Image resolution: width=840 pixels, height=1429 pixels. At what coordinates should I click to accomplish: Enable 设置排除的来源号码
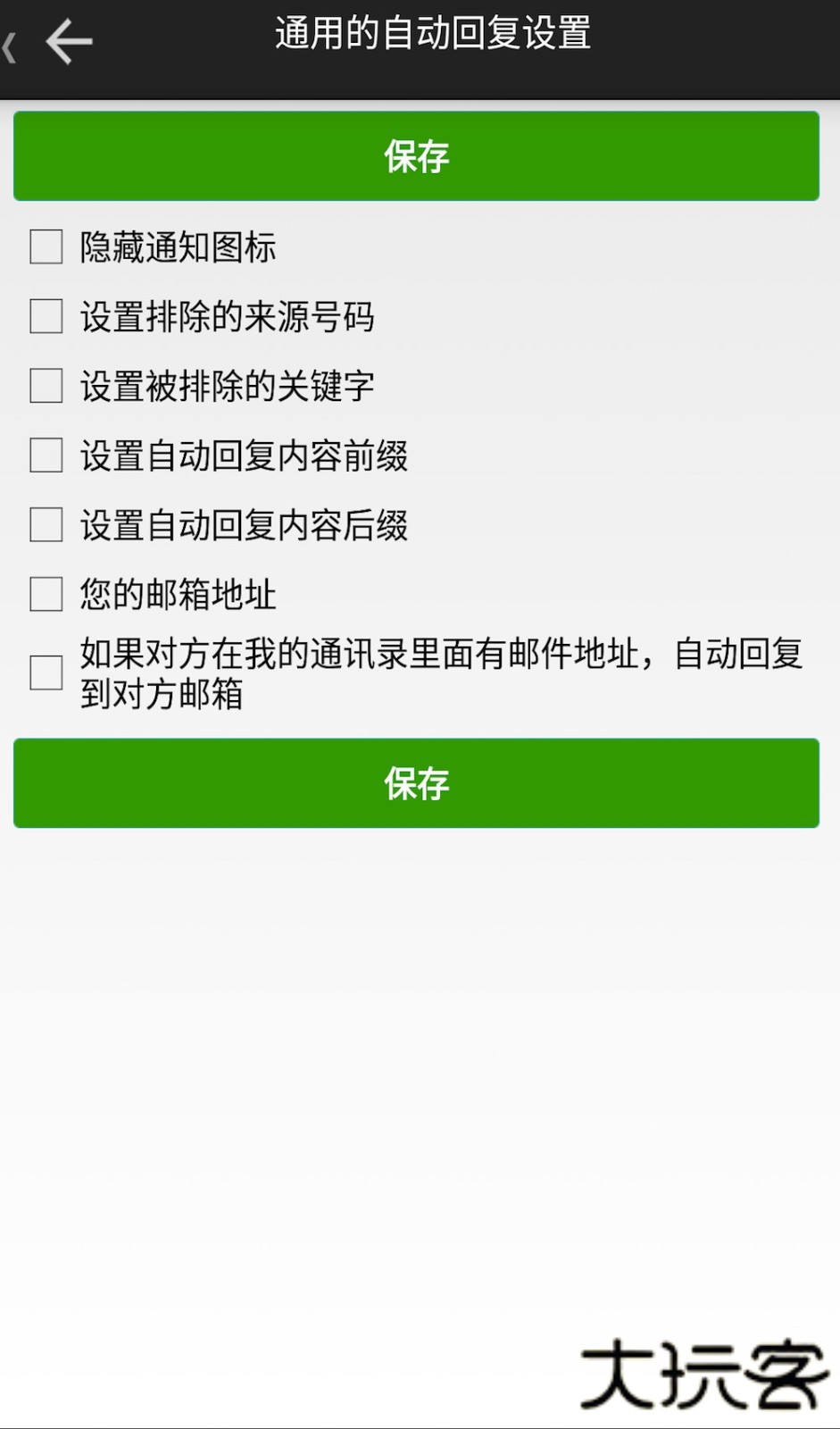click(45, 317)
